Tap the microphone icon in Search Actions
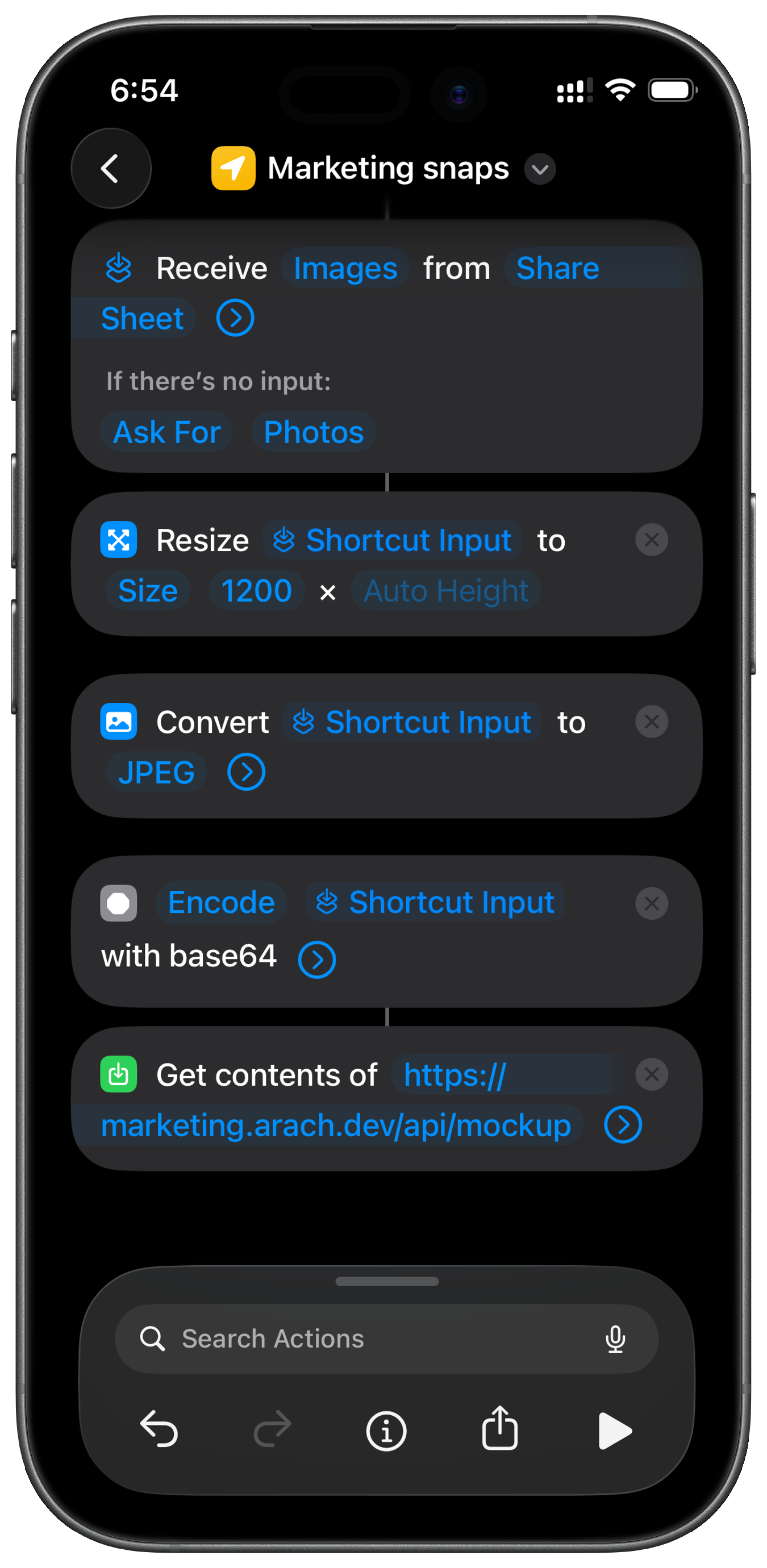This screenshot has width=767, height=1568. coord(616,1338)
